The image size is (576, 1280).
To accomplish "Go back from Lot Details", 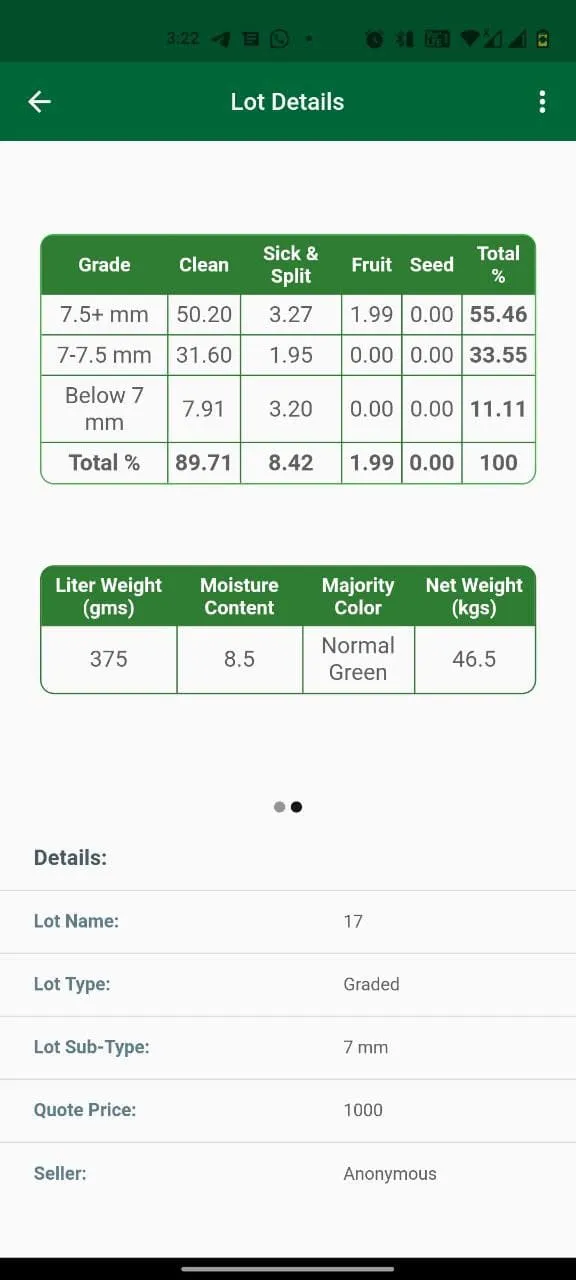I will coord(39,101).
